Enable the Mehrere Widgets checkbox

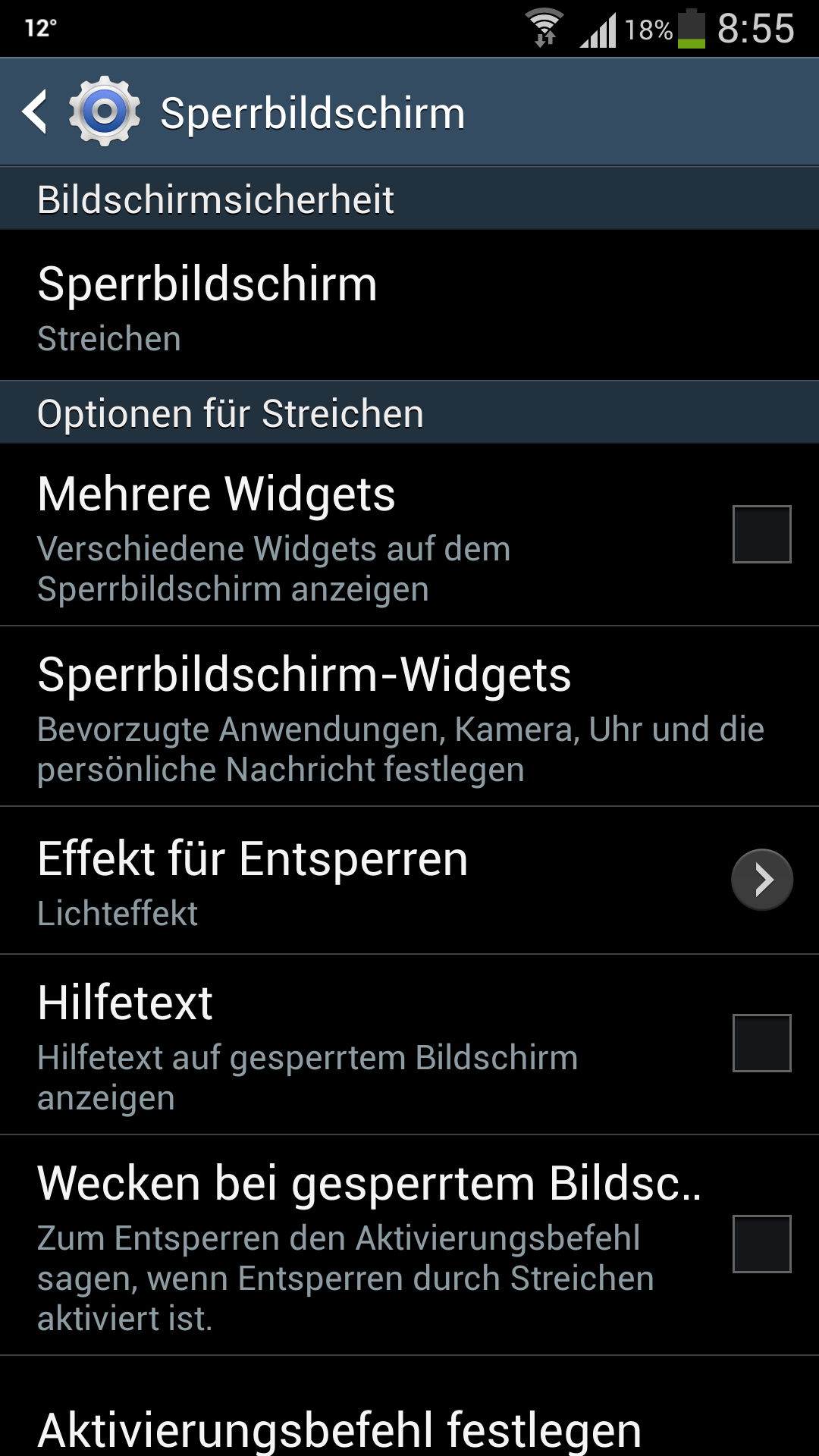761,534
